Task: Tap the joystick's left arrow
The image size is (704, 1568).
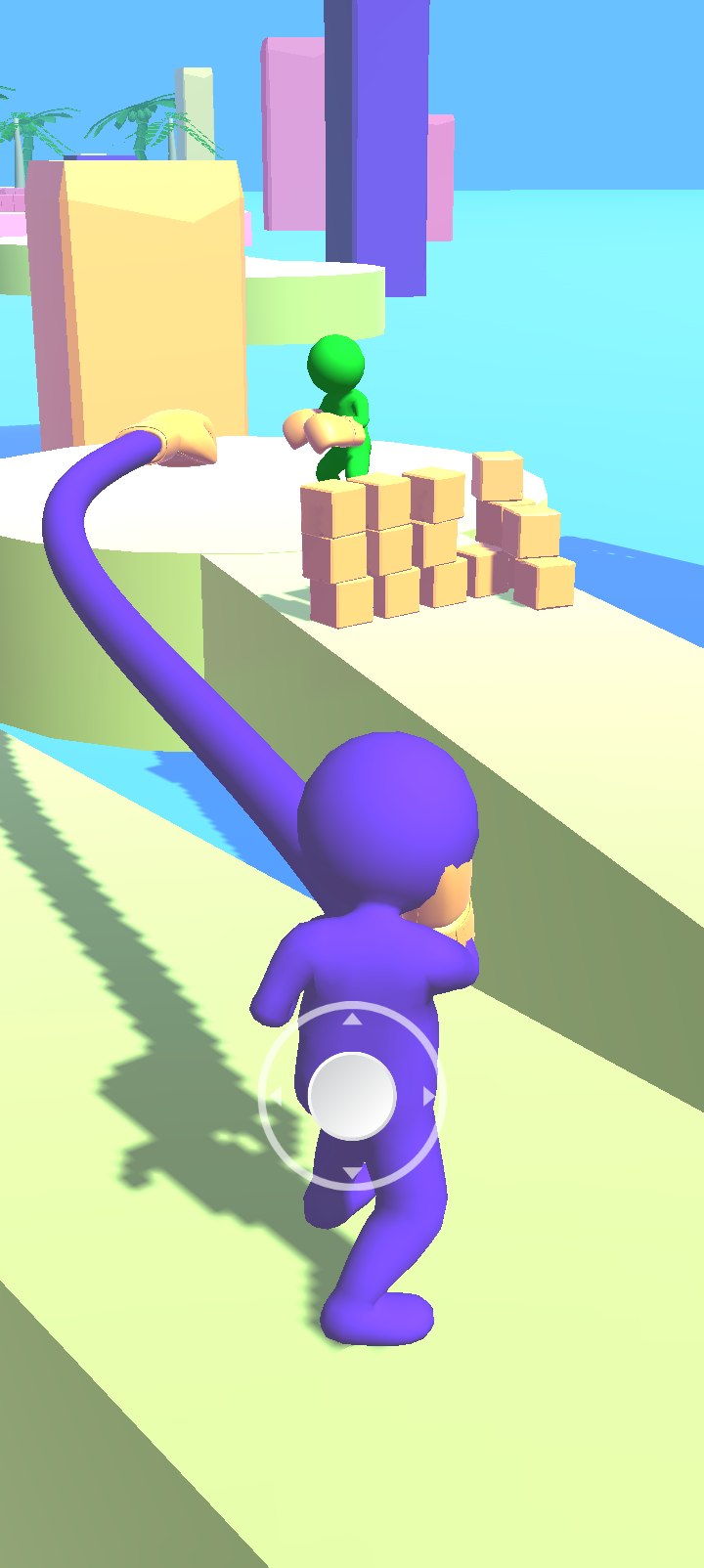Action: click(x=276, y=1097)
